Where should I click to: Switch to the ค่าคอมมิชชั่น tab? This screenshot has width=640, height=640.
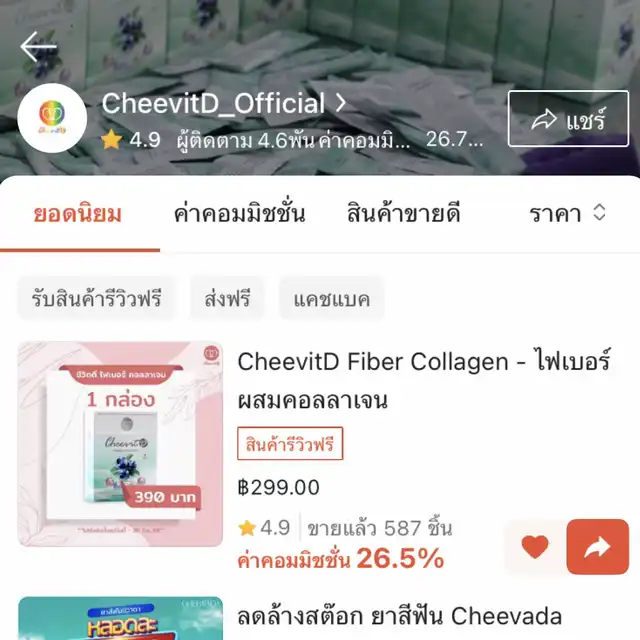tap(239, 213)
